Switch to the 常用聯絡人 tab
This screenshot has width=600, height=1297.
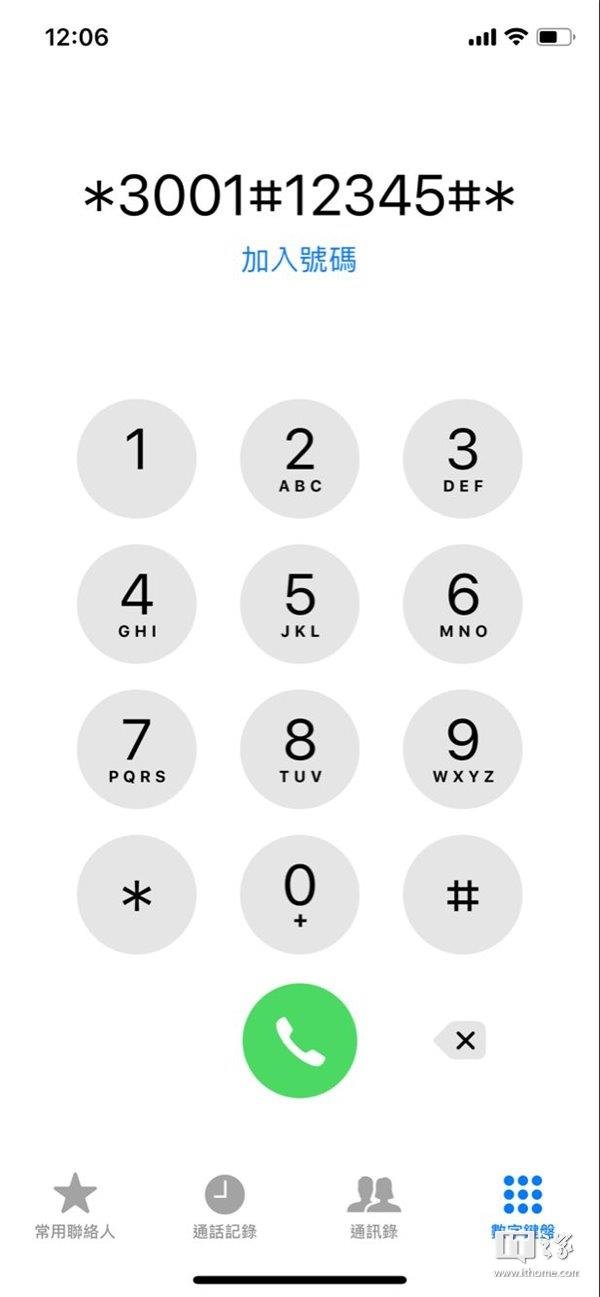tap(75, 1206)
